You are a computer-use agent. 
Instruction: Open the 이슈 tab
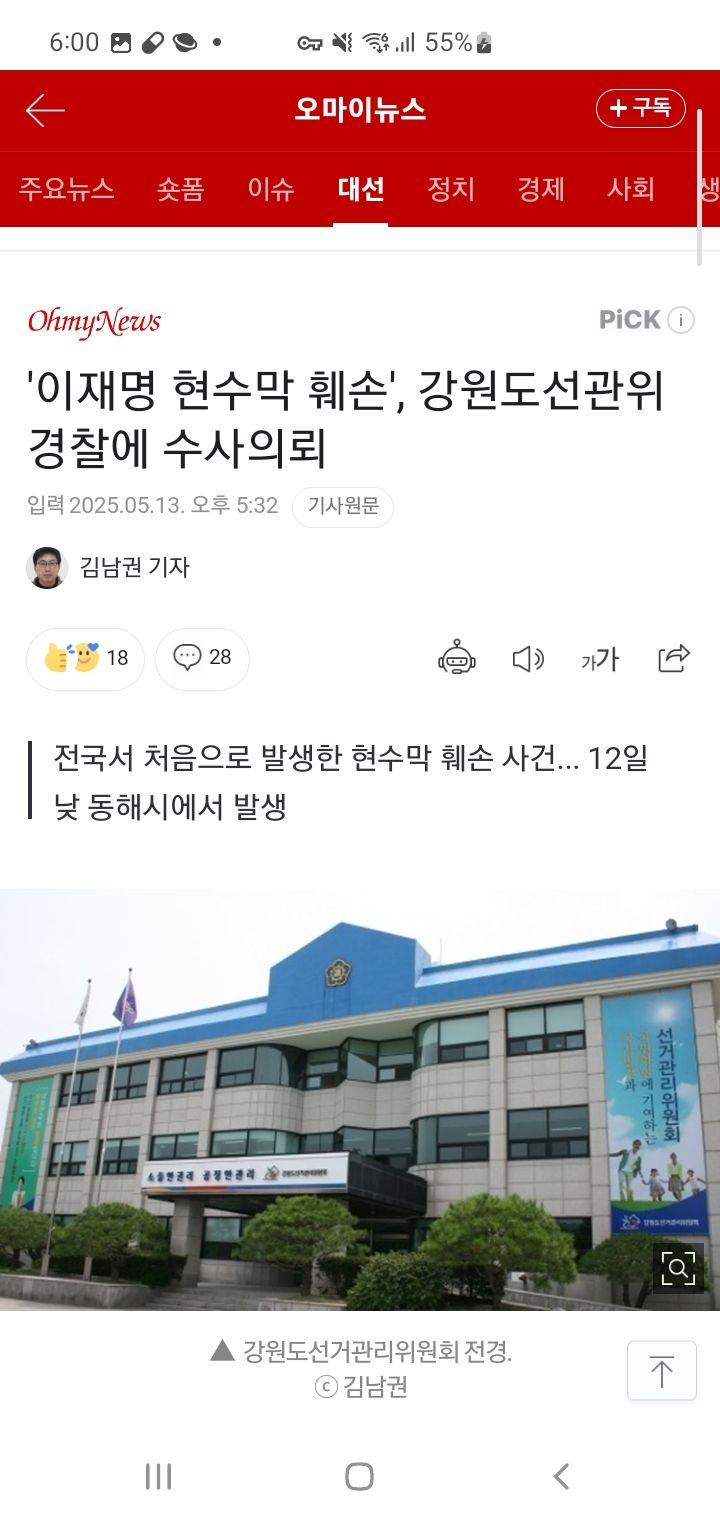271,189
